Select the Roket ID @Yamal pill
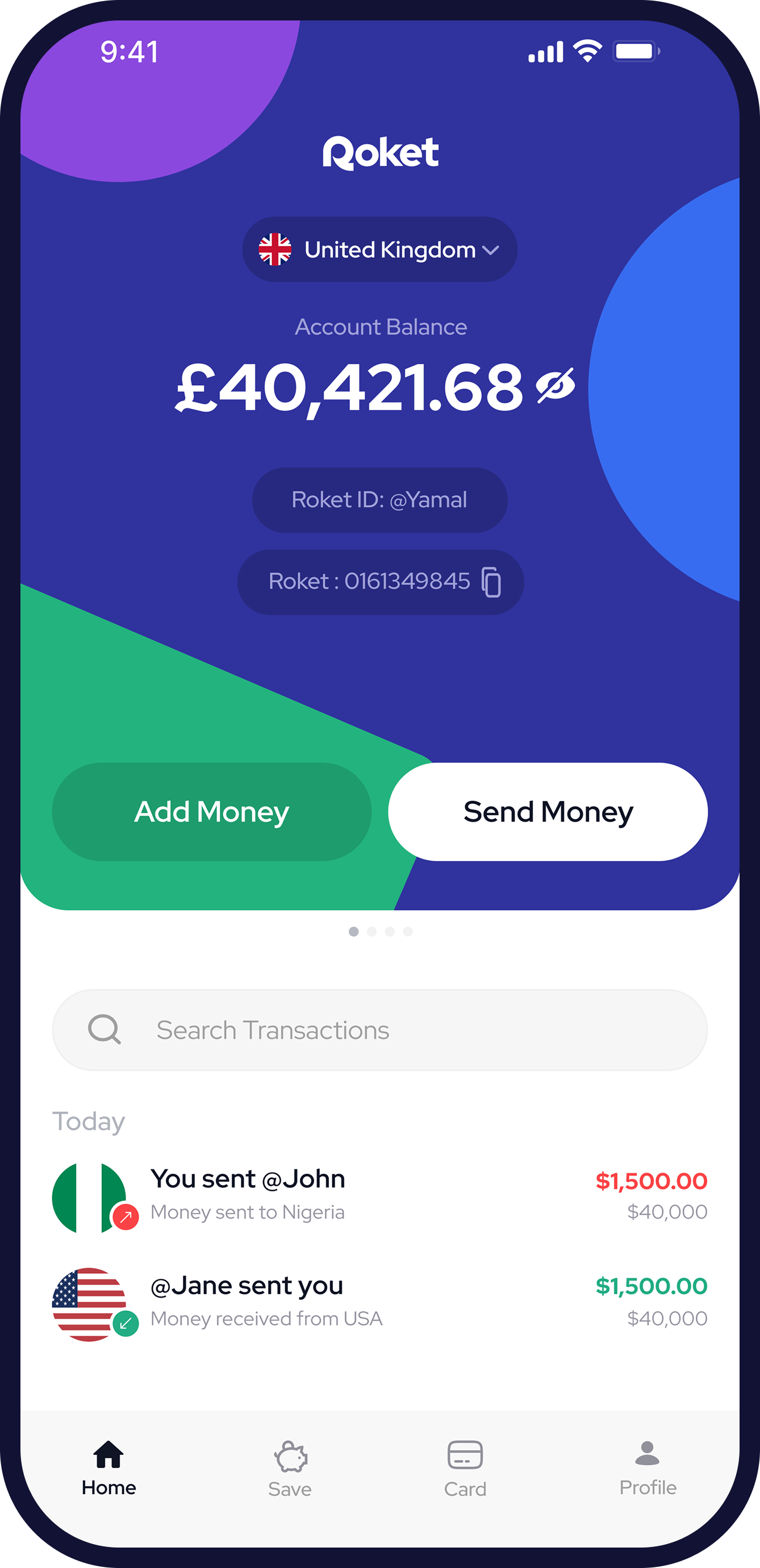Screen dimensions: 760x1568 click(x=379, y=501)
